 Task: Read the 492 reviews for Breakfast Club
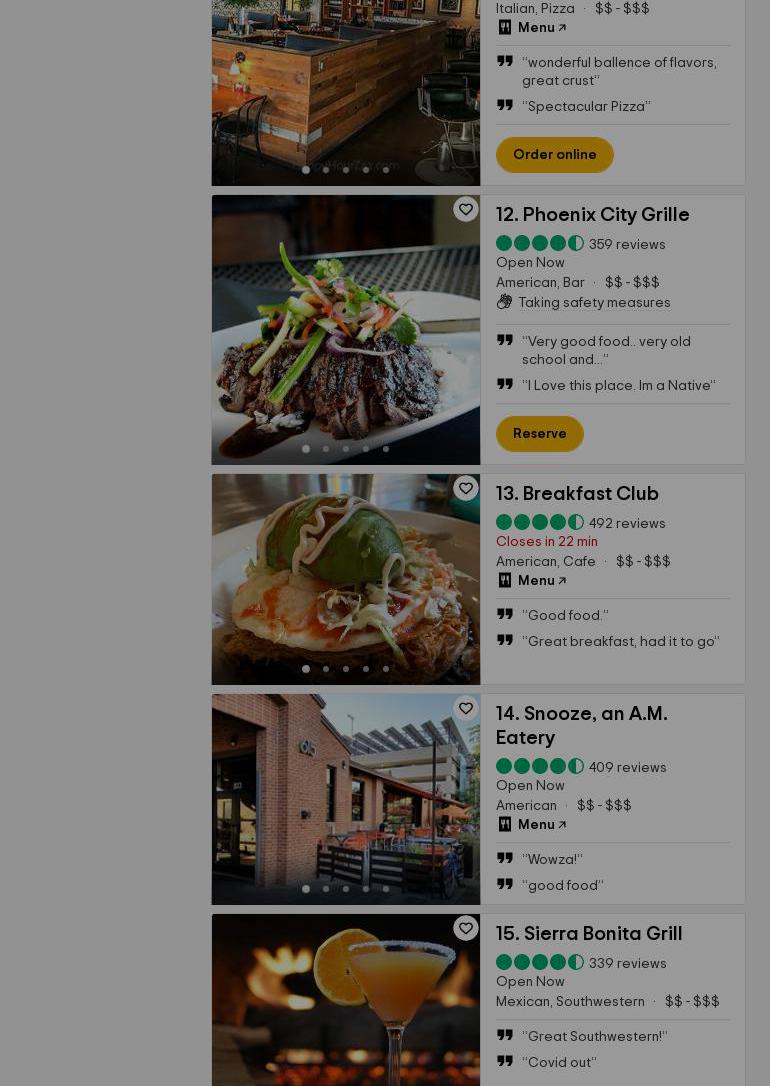(x=626, y=523)
